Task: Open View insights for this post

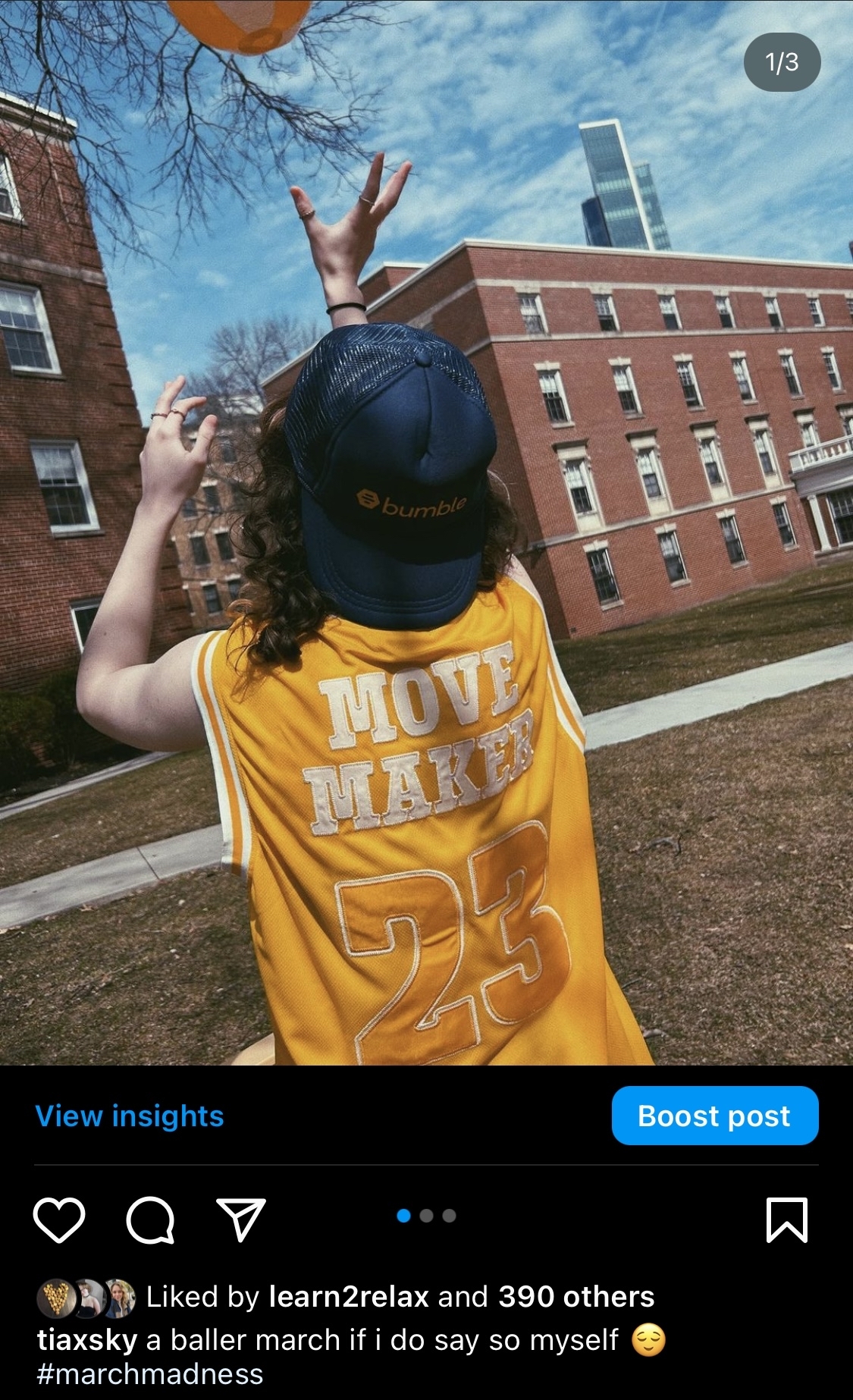Action: 130,1116
